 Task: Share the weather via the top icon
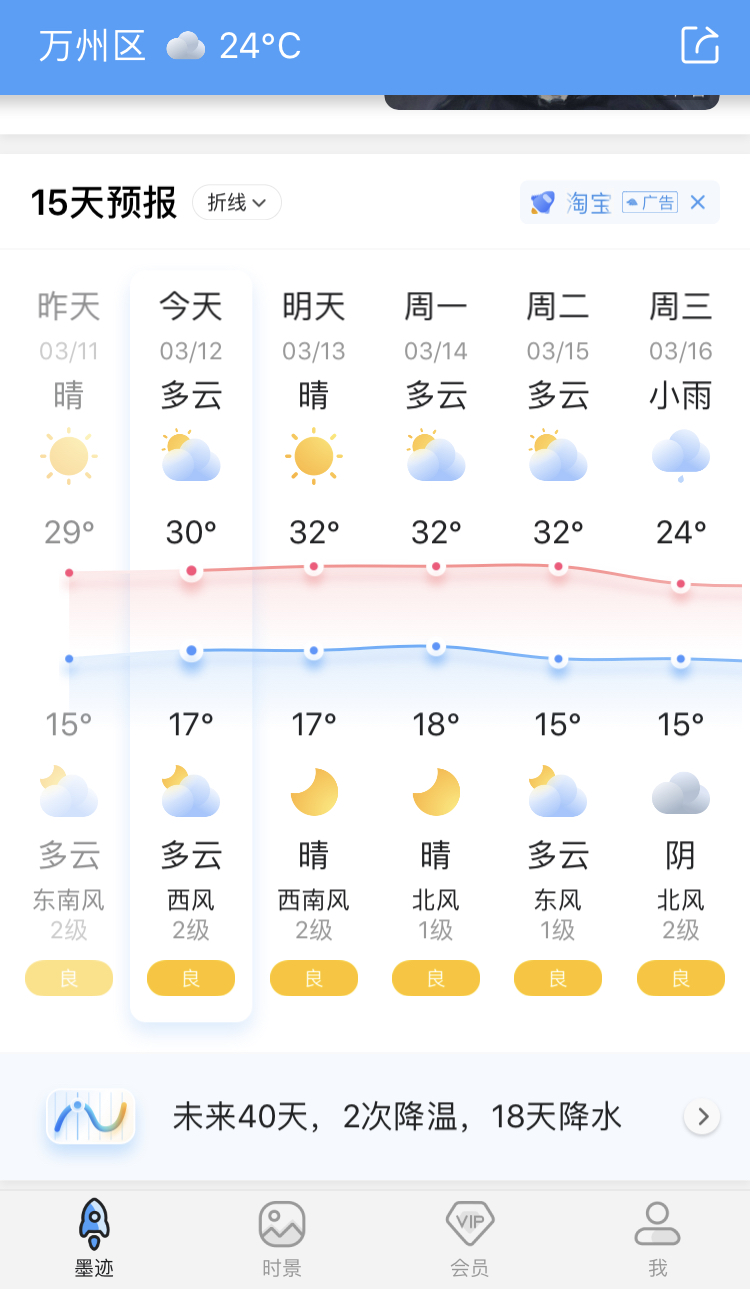tap(699, 45)
